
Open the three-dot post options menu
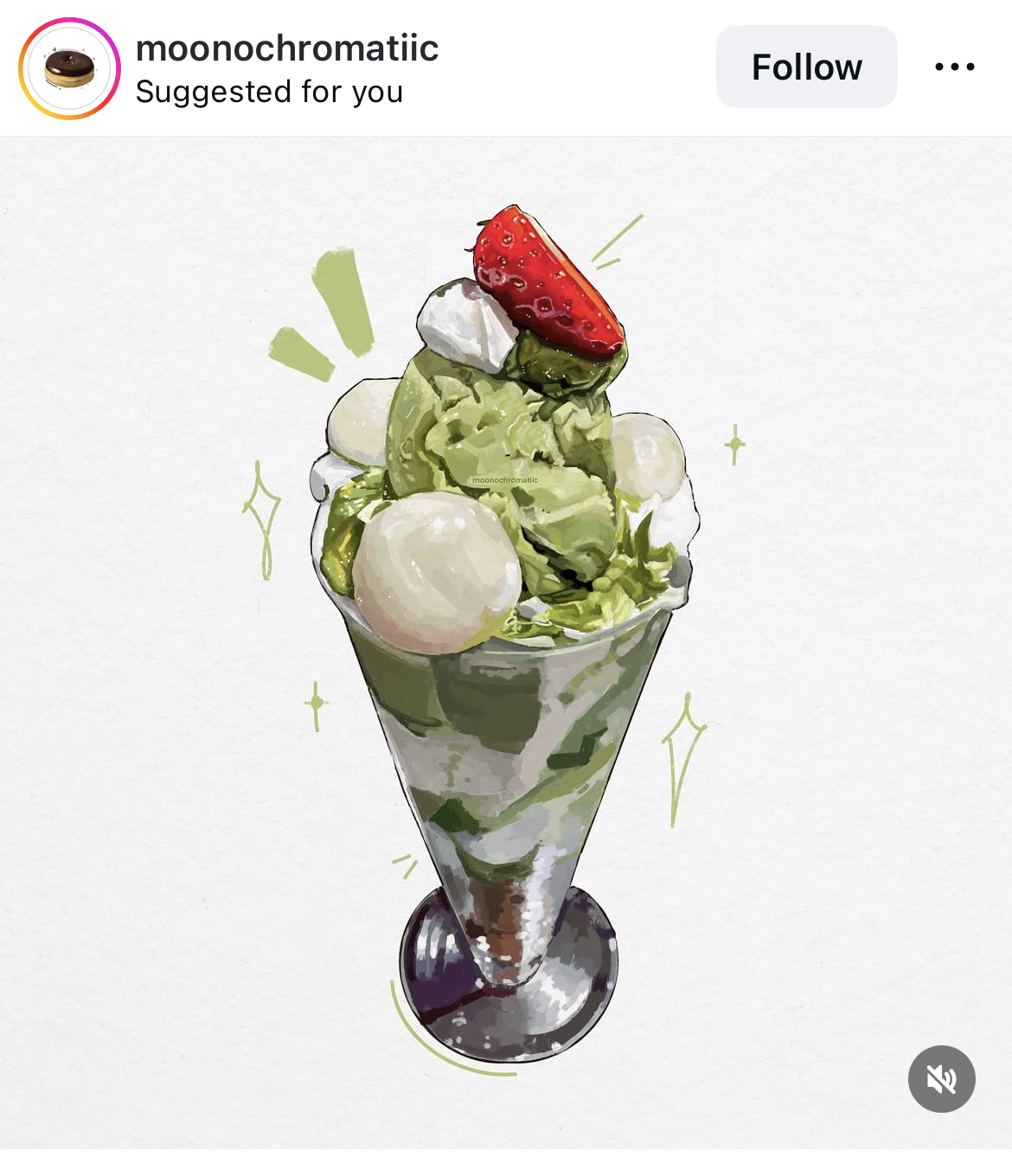[x=954, y=67]
